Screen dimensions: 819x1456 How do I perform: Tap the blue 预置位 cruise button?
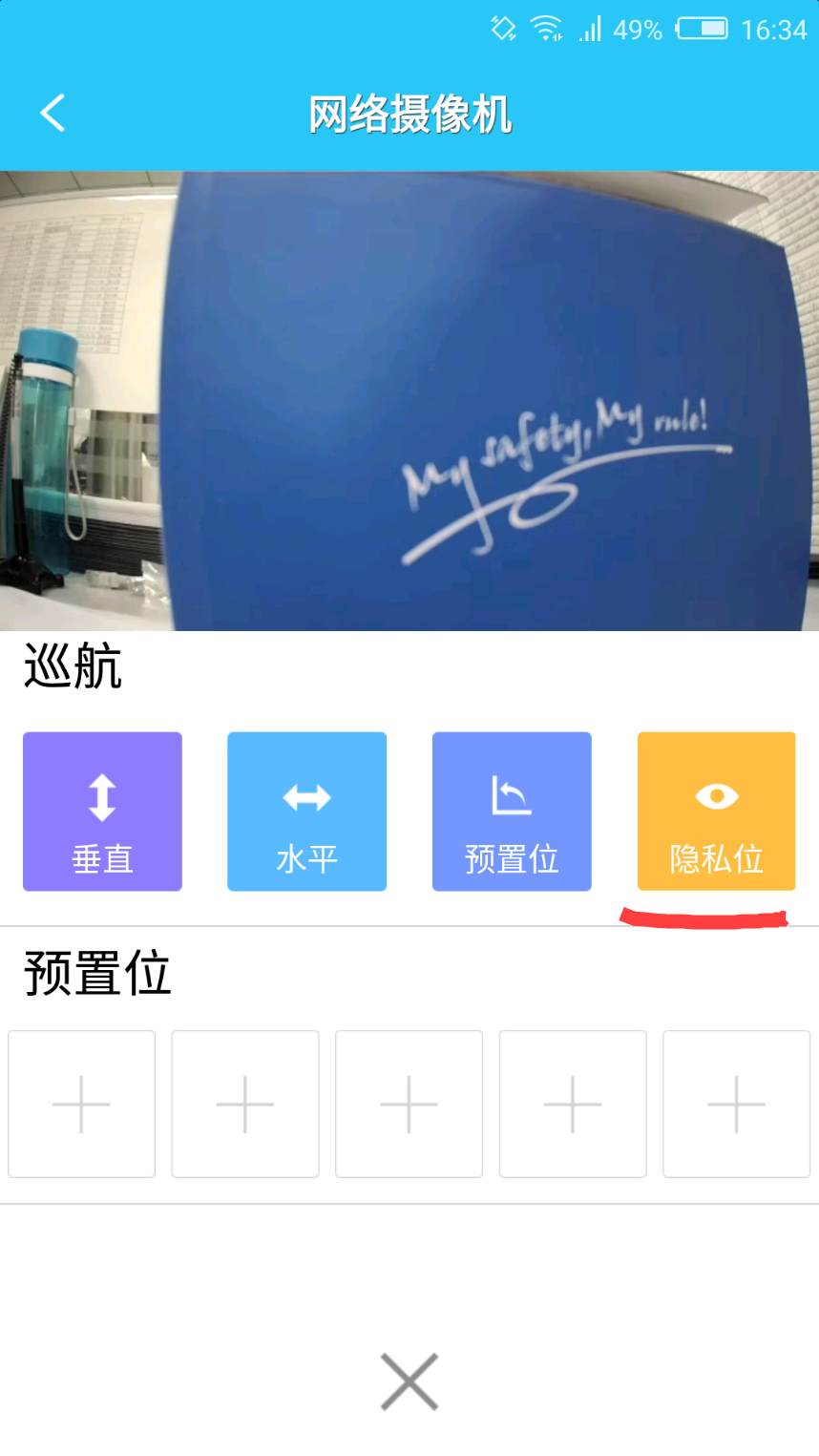(x=512, y=812)
